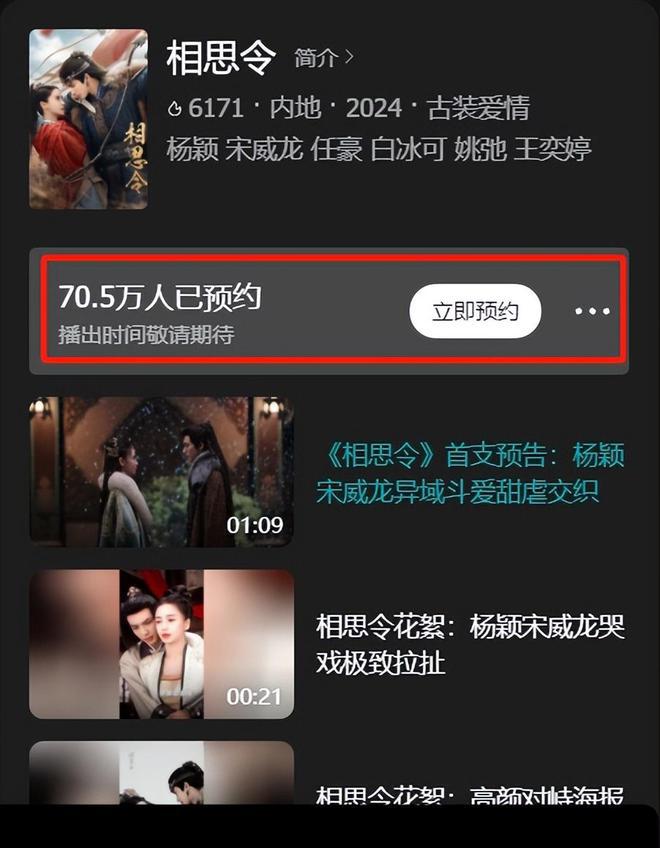Open the 高颜对峙海报 clip
Image resolution: width=660 pixels, height=848 pixels.
click(162, 773)
